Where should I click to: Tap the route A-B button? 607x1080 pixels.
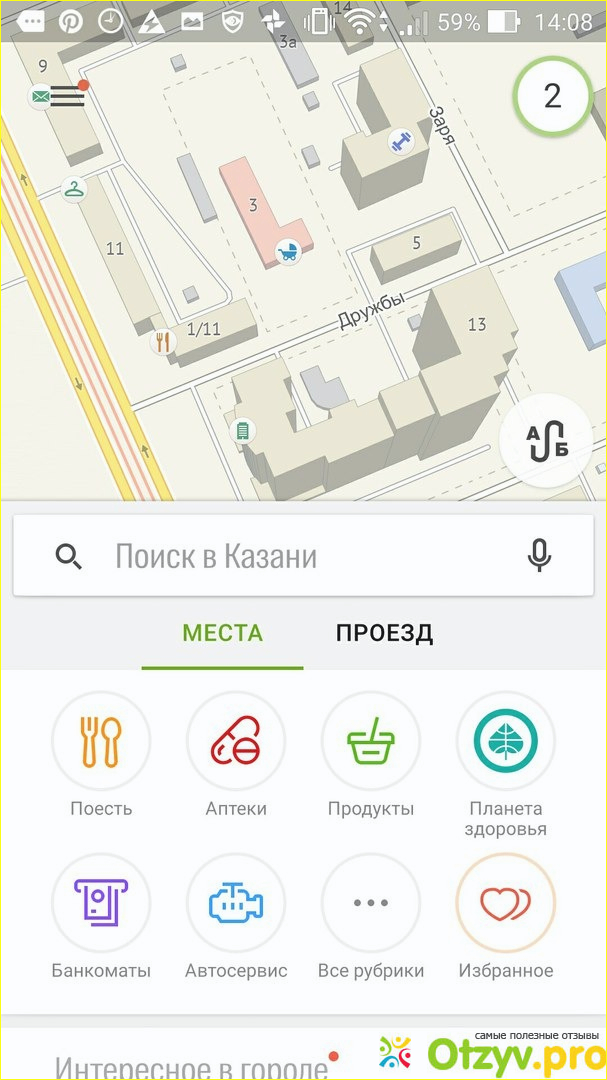pos(546,441)
